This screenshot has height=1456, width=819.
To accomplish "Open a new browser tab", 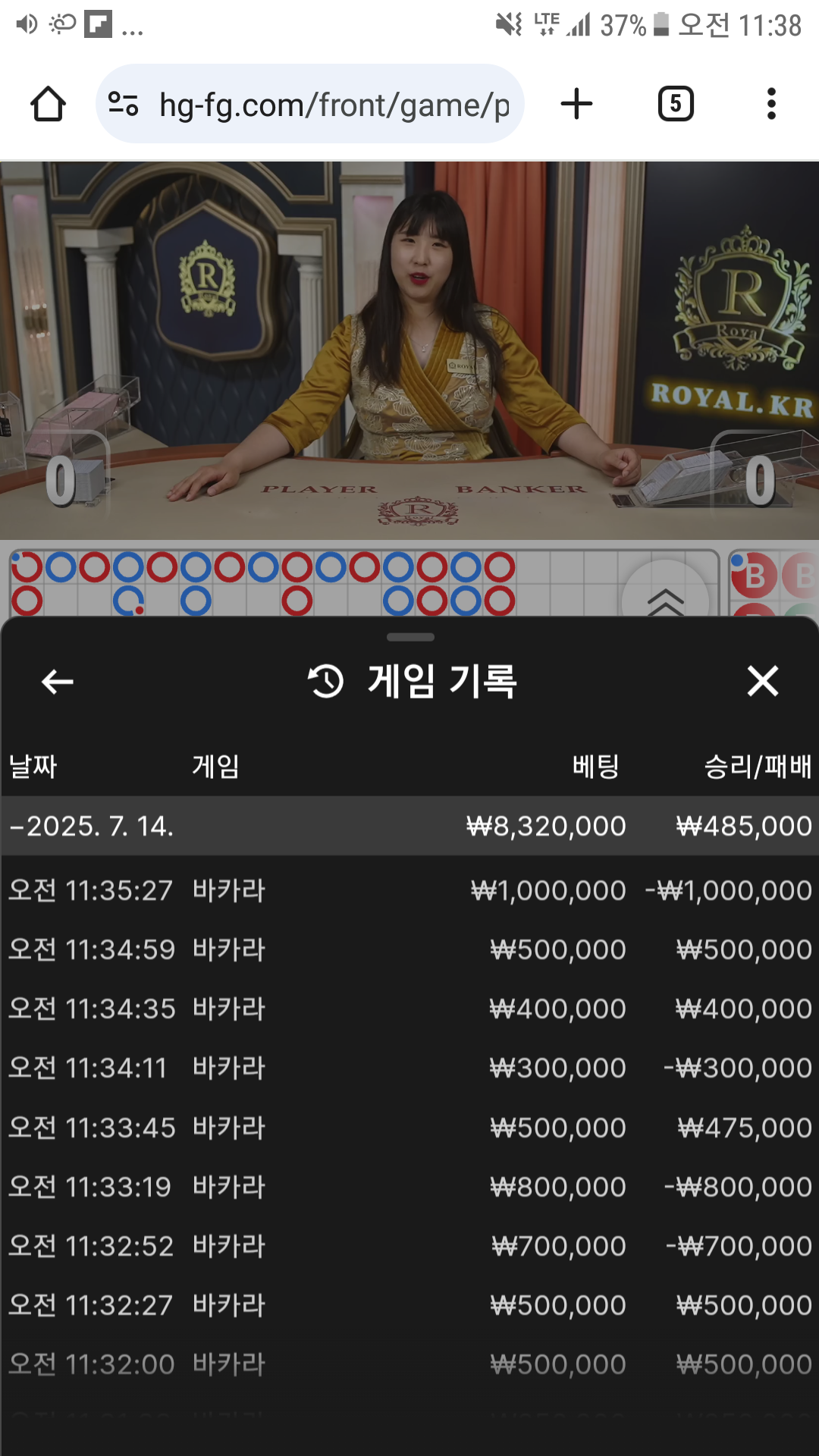I will tap(576, 104).
